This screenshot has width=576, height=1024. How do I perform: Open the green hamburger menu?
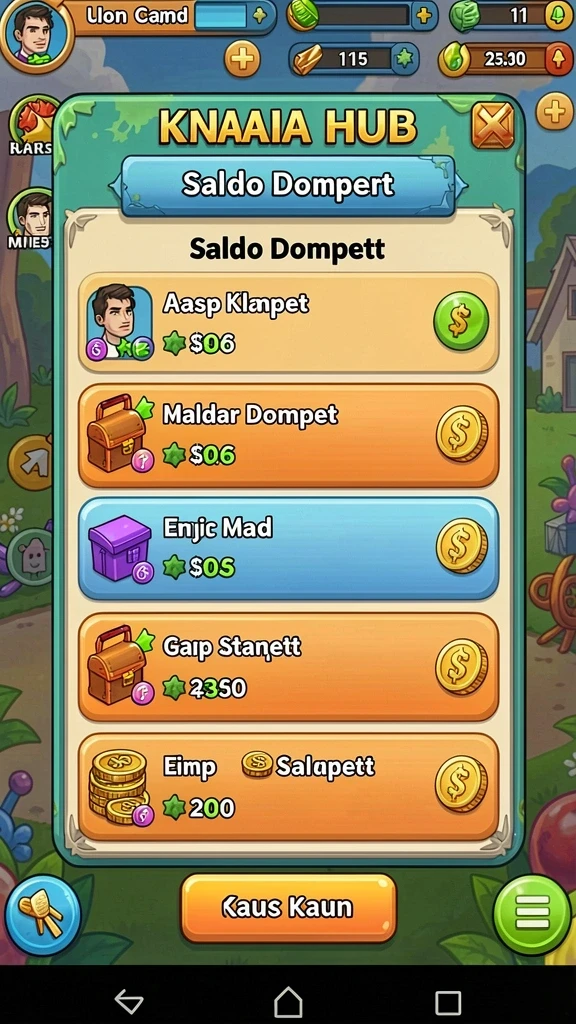click(x=532, y=915)
